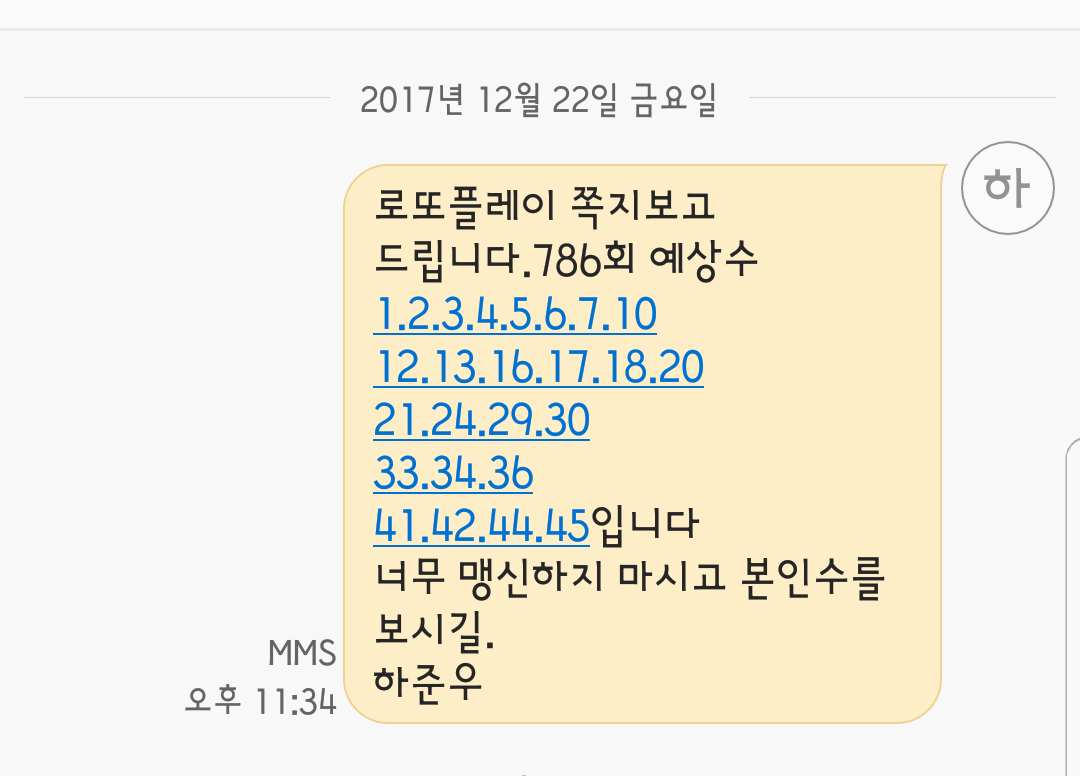Screen dimensions: 1080x776
Task: Open the linked numbers 1.2.3.4.5.6.7.10
Action: 515,315
